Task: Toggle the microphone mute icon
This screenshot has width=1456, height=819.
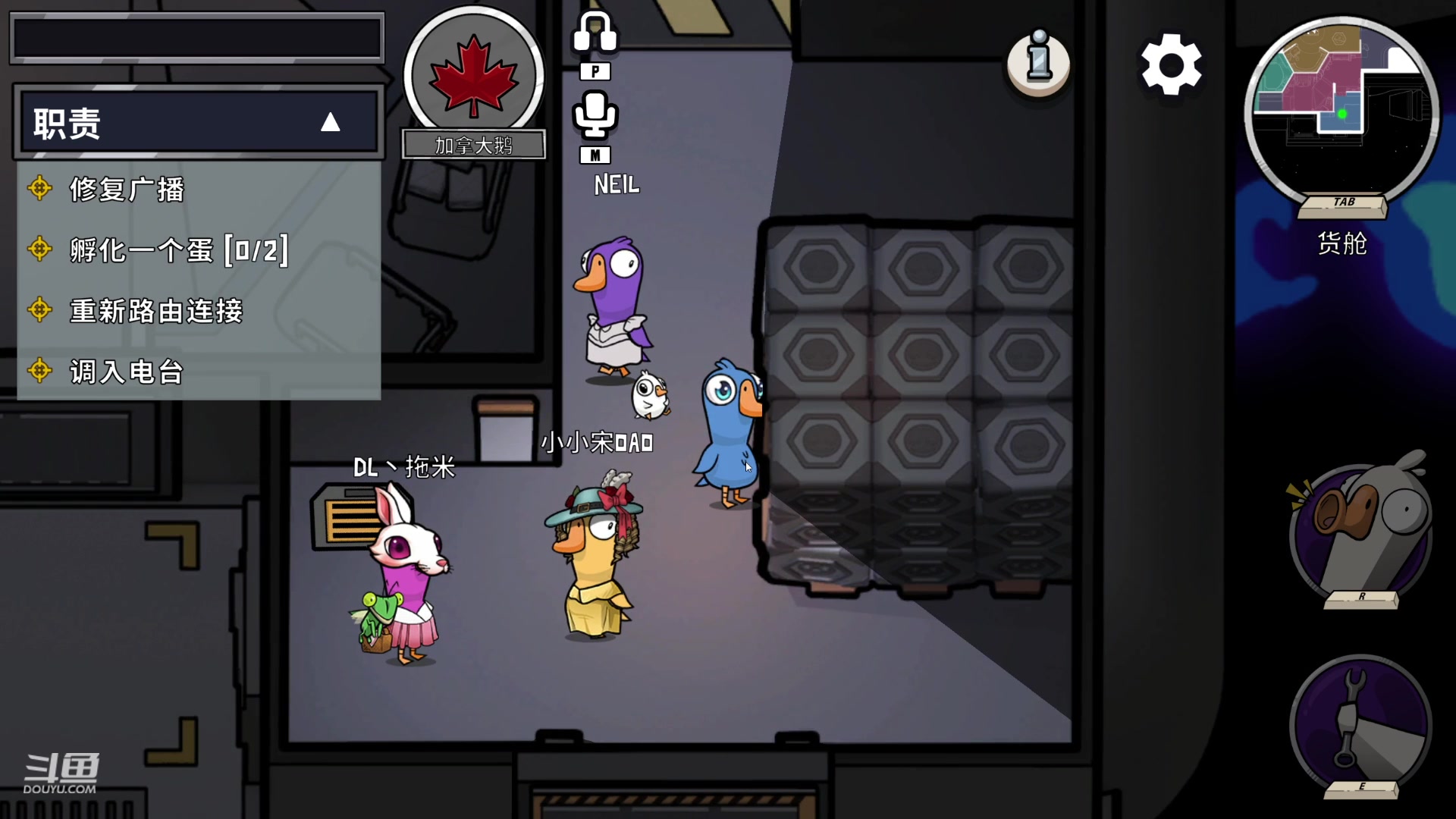Action: tap(595, 115)
